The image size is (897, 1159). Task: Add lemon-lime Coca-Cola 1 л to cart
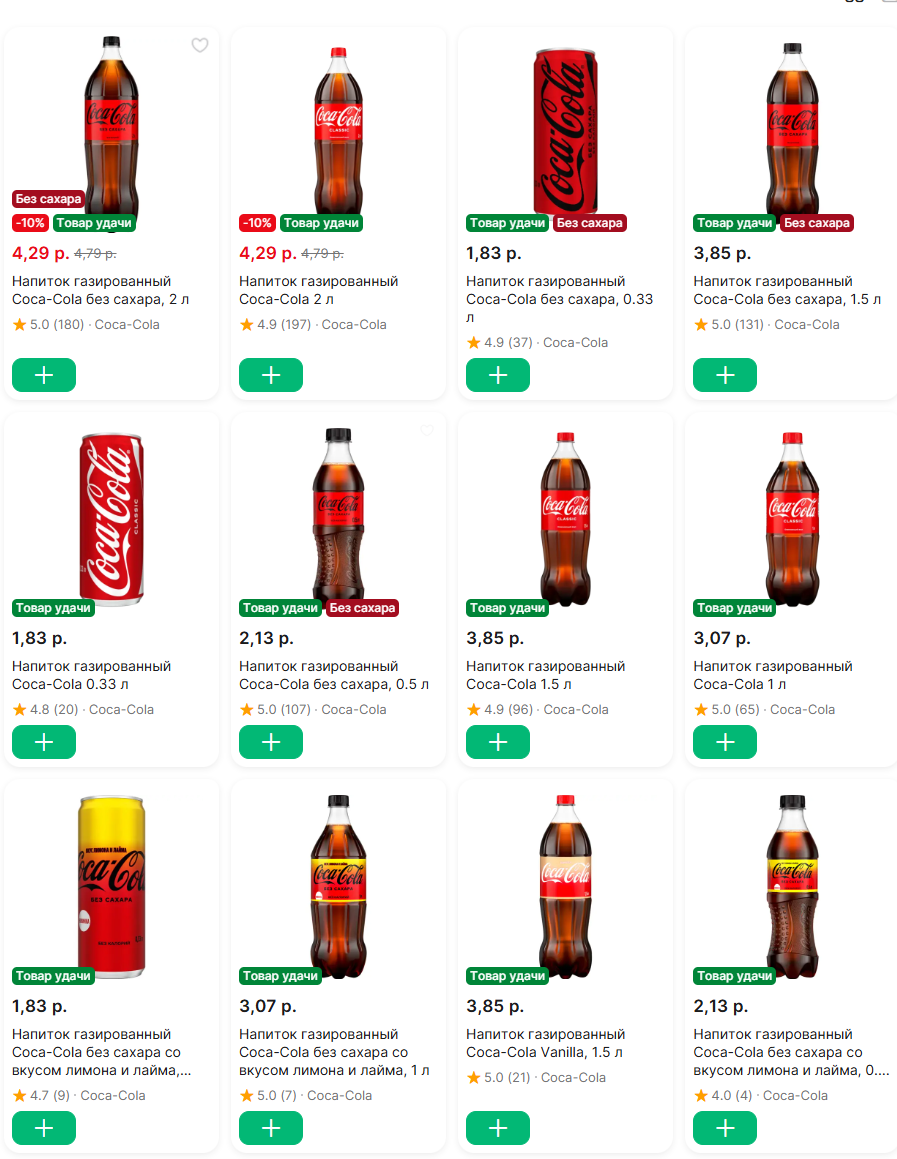[x=271, y=1128]
